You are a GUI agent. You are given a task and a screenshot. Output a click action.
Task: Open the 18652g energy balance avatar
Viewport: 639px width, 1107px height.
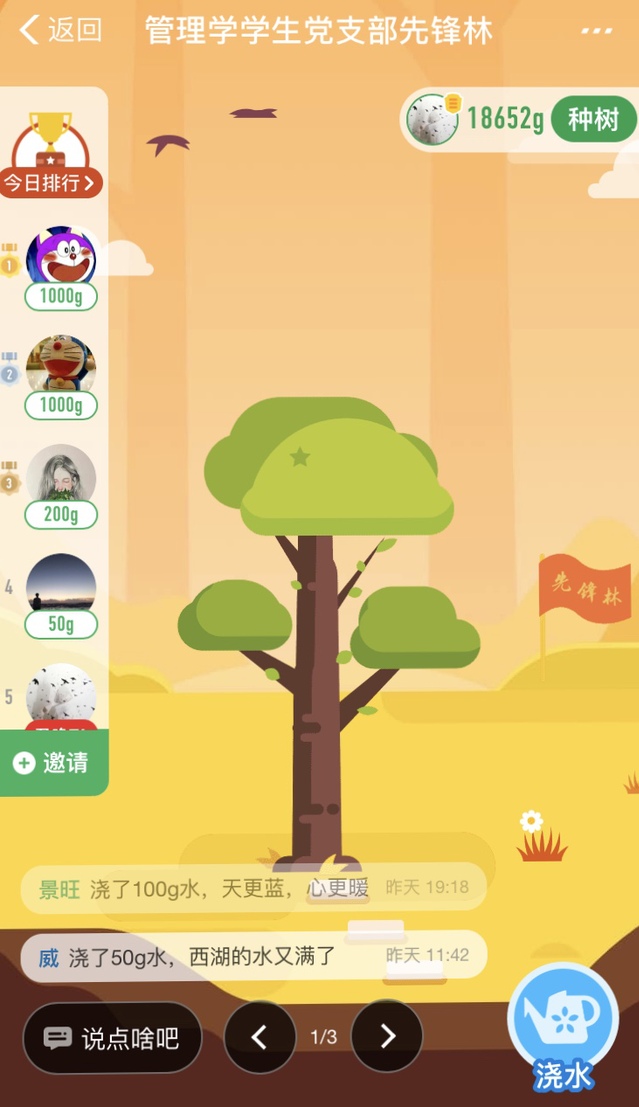pyautogui.click(x=432, y=120)
